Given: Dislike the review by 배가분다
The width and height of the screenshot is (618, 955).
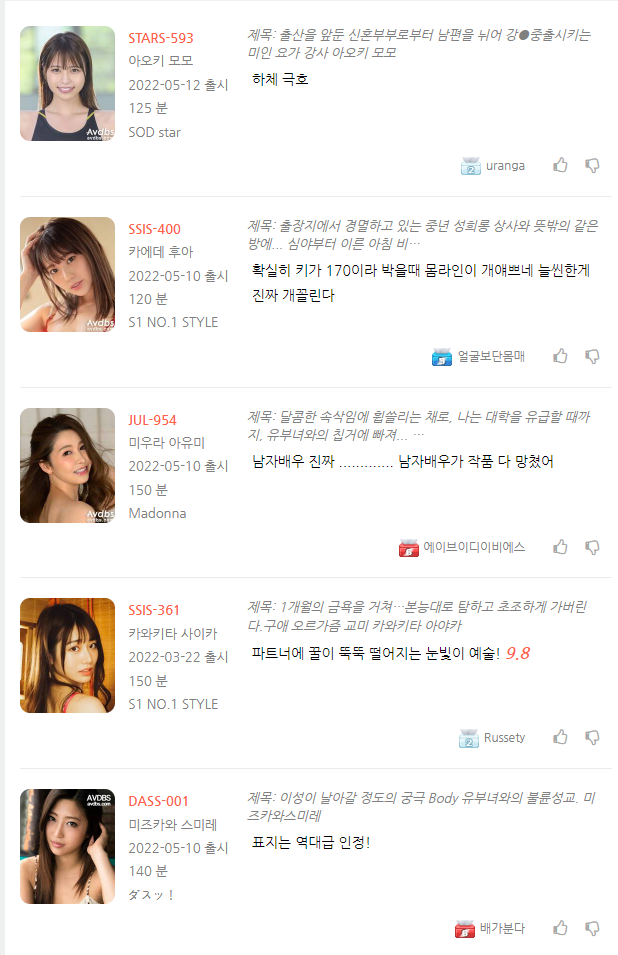Looking at the screenshot, I should click(592, 928).
